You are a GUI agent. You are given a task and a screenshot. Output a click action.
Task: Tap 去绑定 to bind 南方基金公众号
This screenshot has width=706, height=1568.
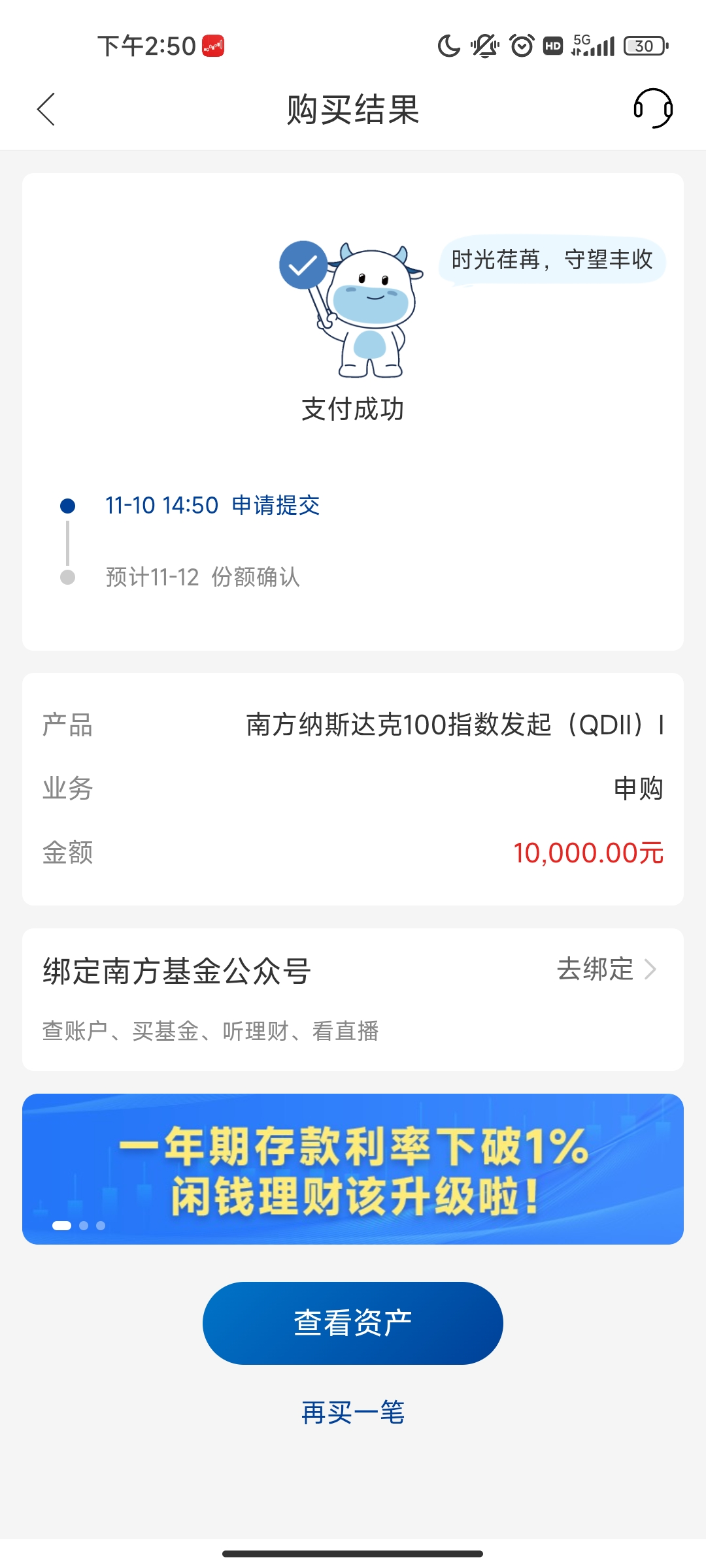point(605,969)
